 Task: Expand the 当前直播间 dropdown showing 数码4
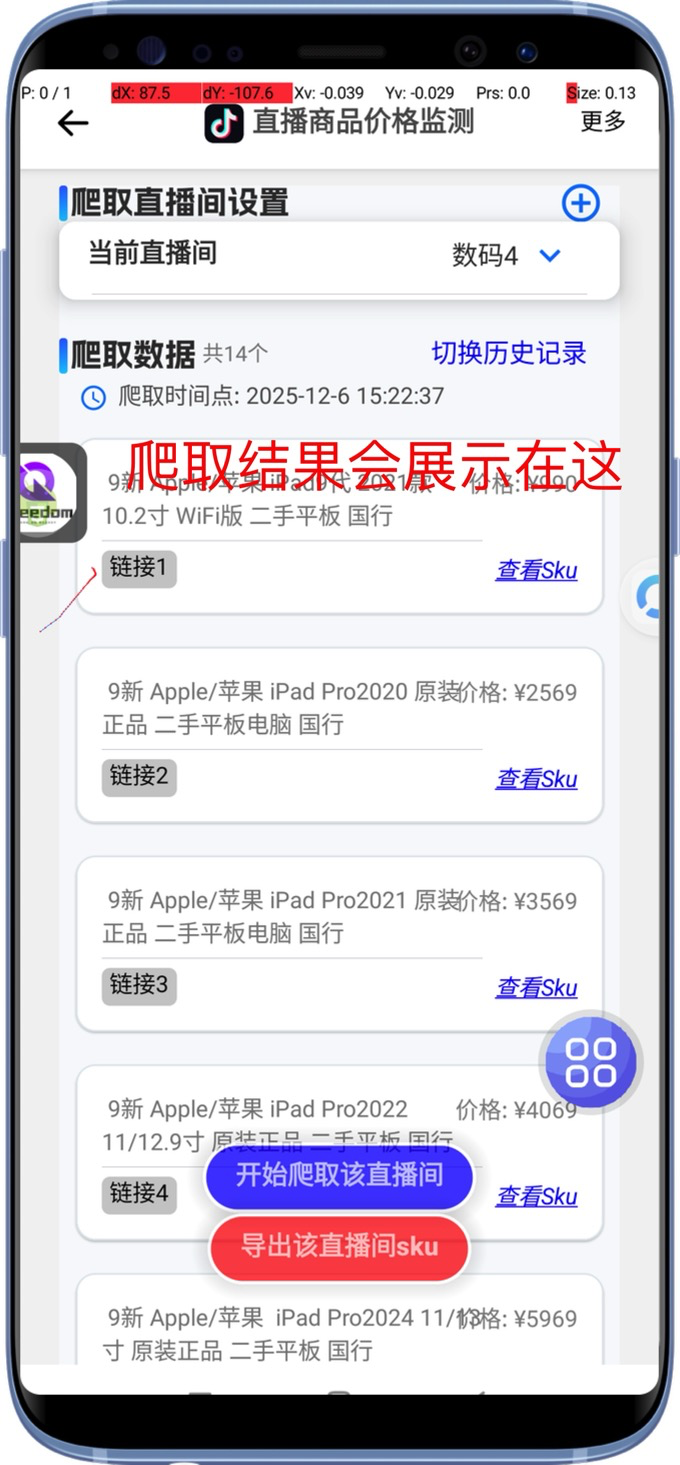click(x=549, y=256)
